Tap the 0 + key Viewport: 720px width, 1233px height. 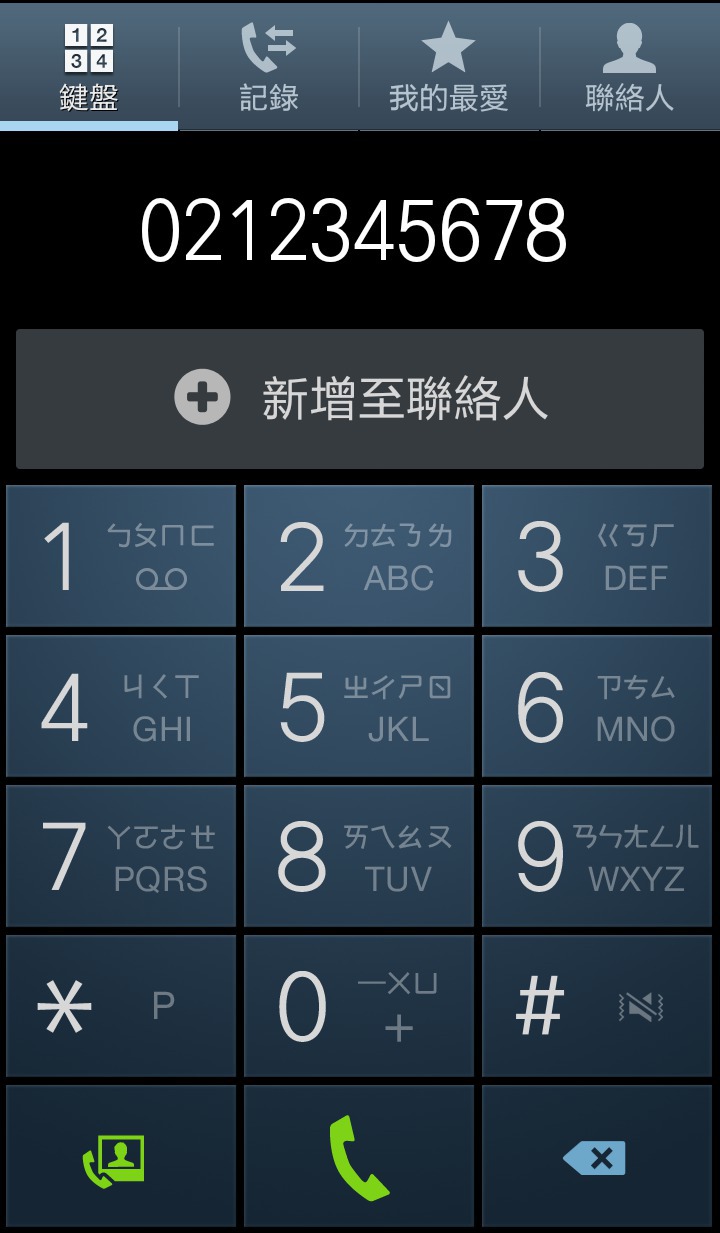pos(359,1006)
